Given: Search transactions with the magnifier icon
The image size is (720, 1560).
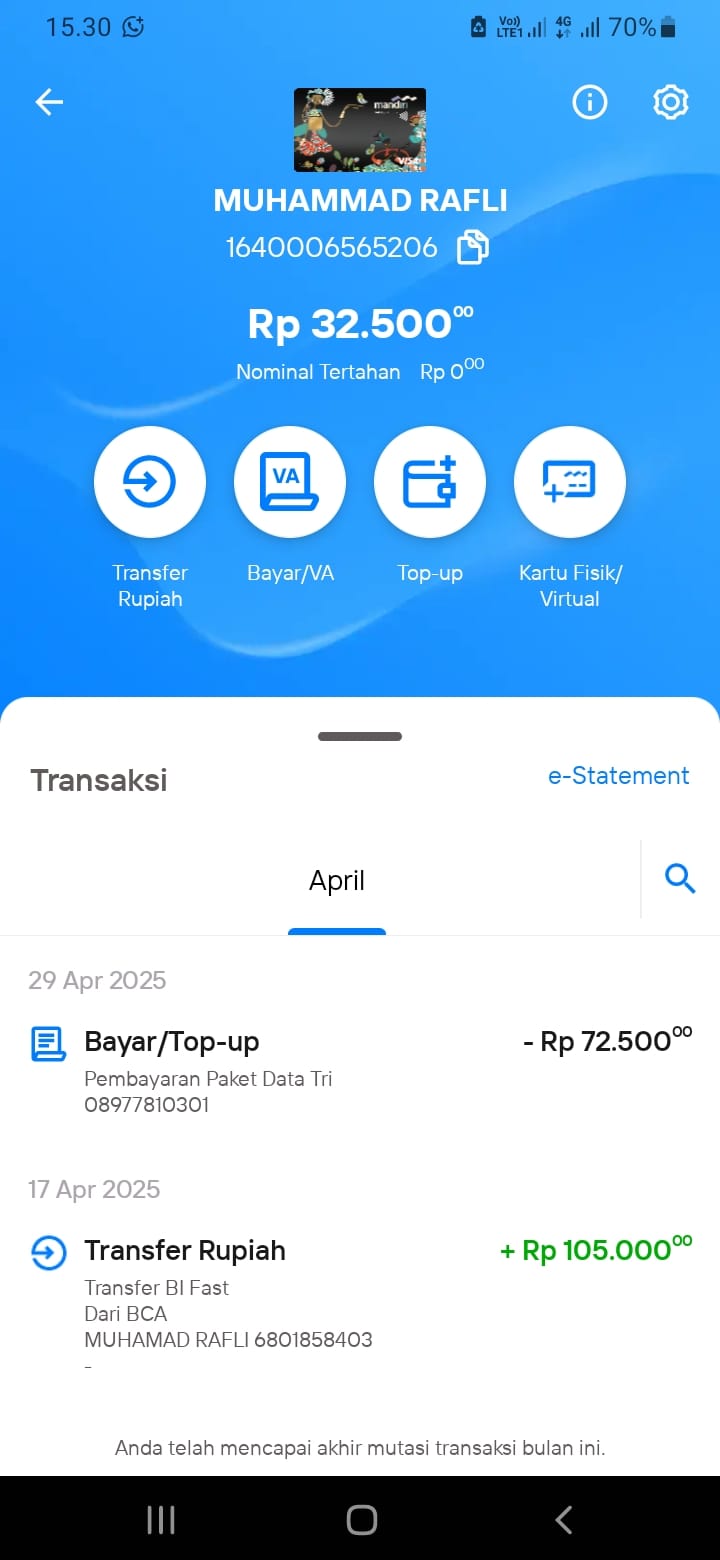Looking at the screenshot, I should click(x=680, y=879).
